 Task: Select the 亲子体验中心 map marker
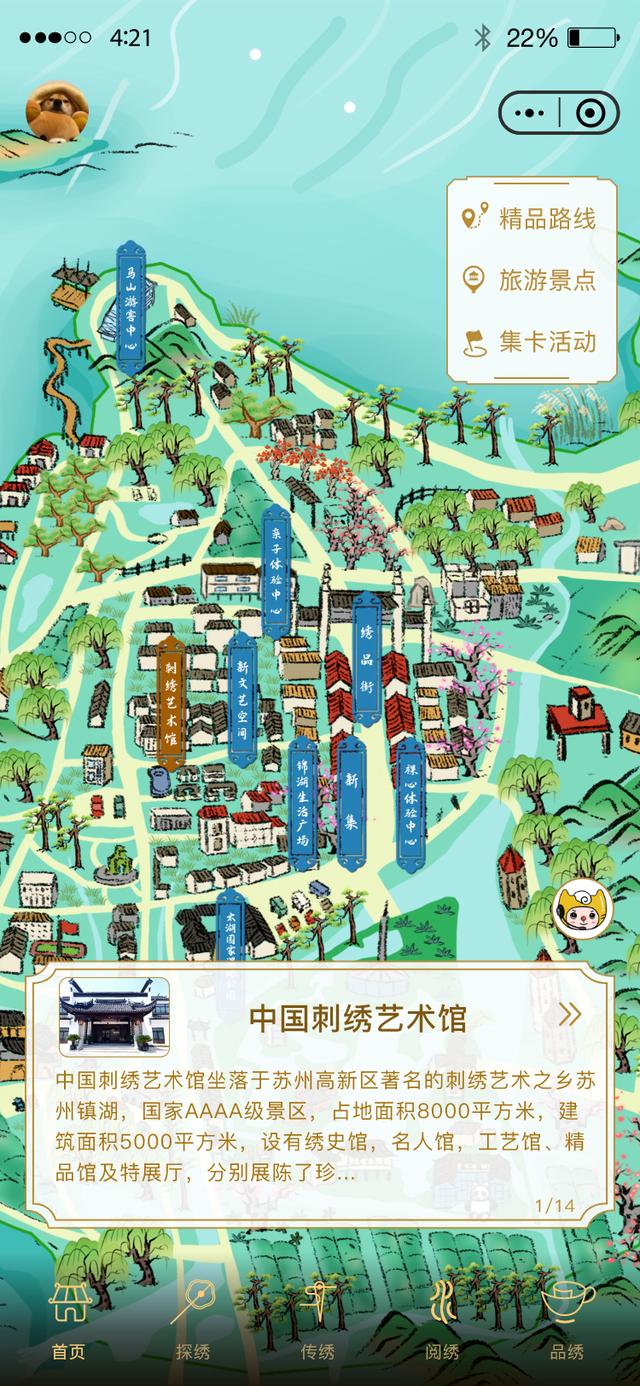(275, 572)
